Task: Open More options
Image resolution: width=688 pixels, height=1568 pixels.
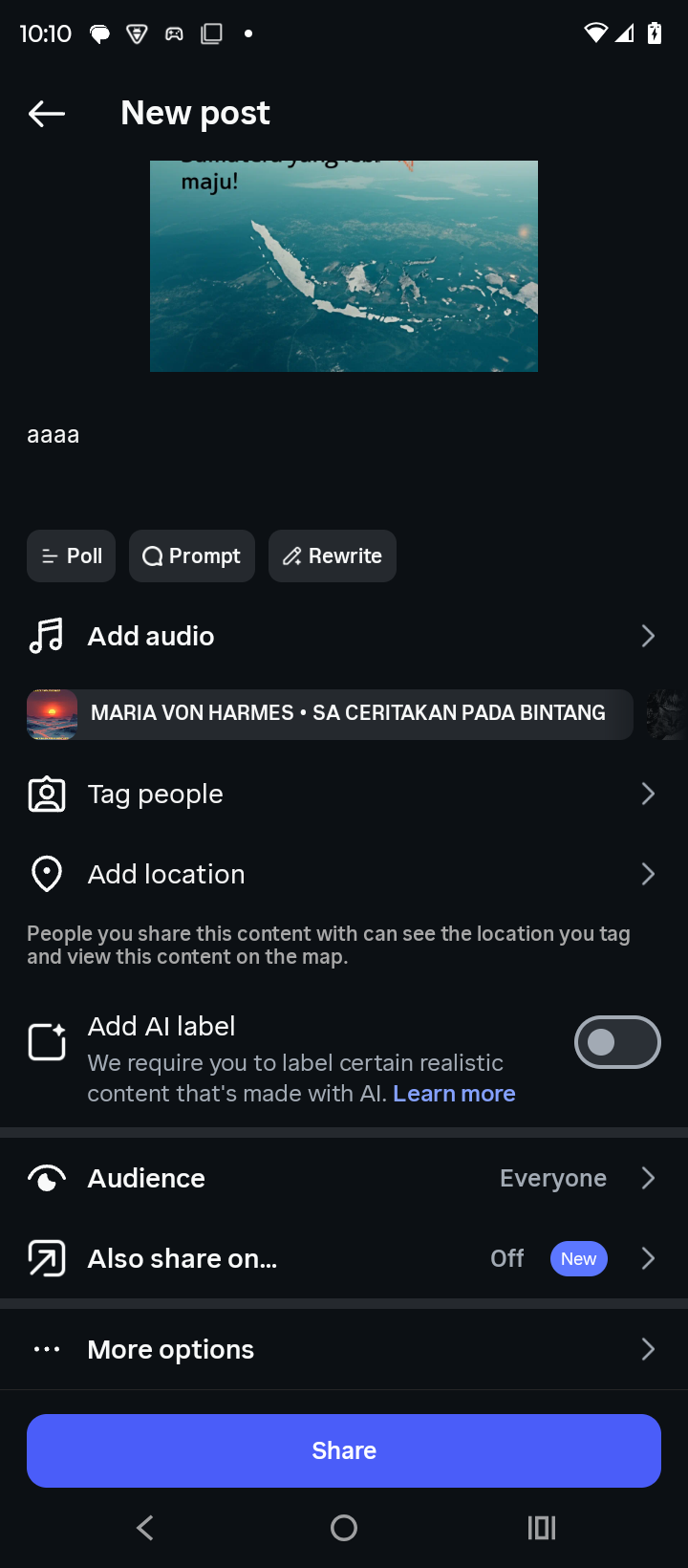Action: pos(344,1349)
